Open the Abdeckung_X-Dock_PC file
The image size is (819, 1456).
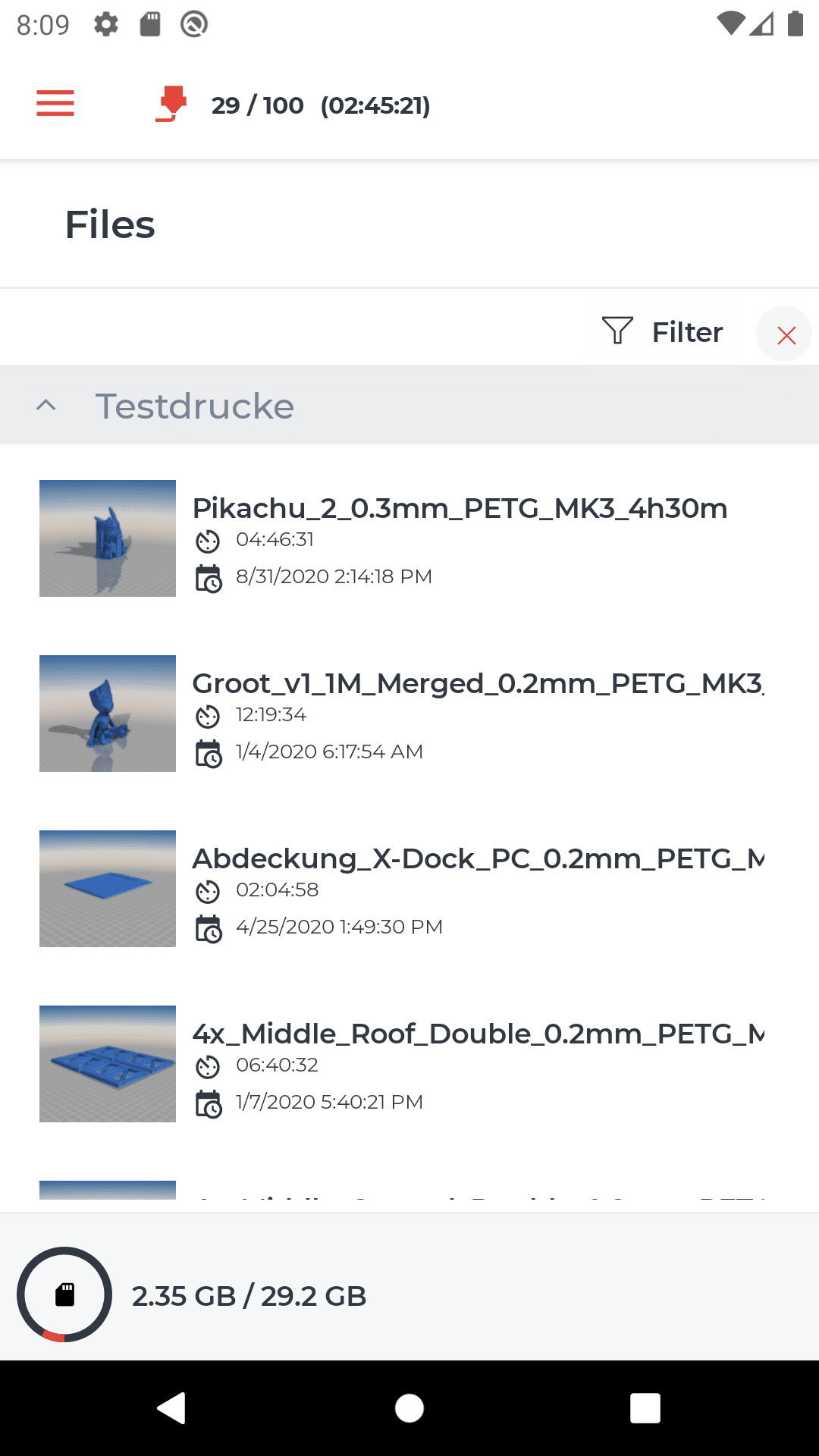pos(478,859)
